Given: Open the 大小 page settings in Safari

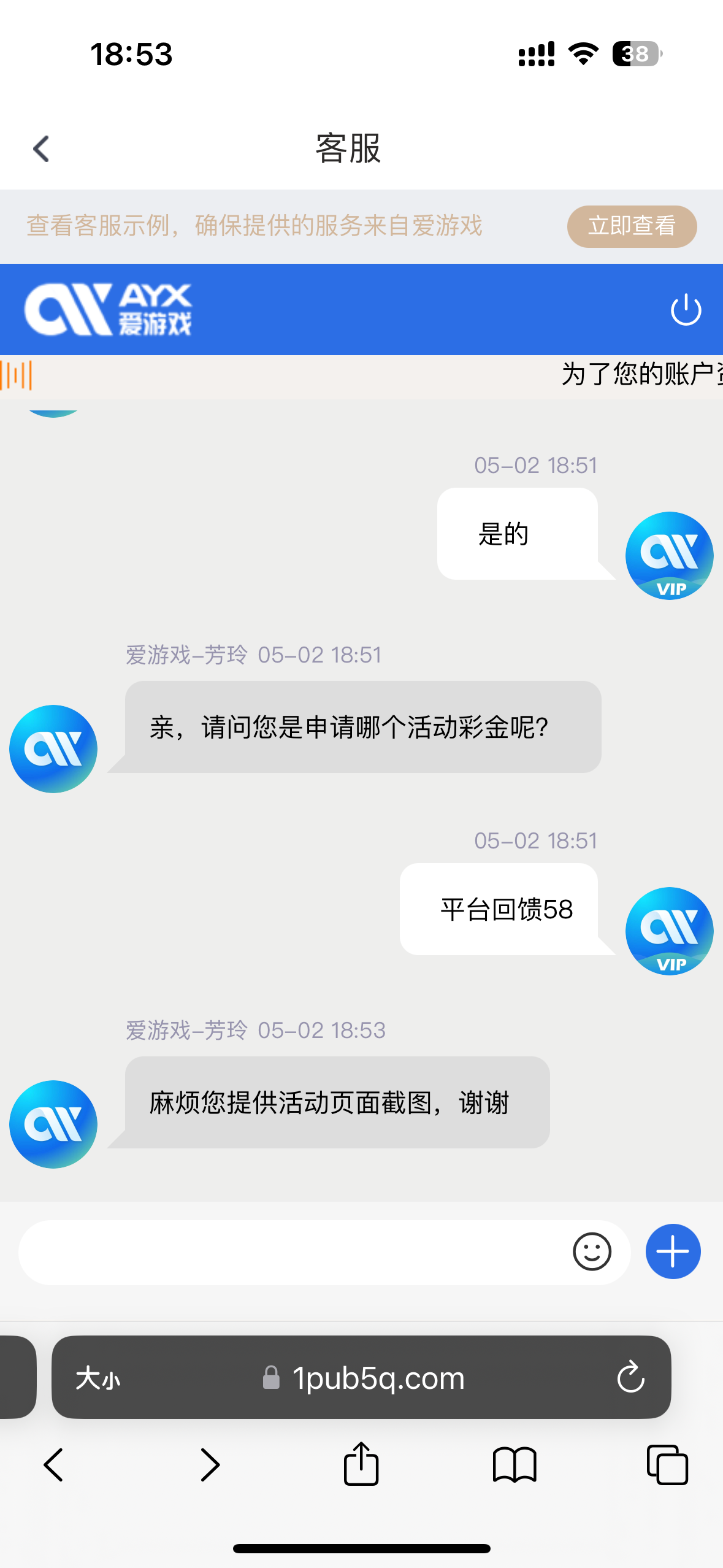Looking at the screenshot, I should tap(98, 1378).
